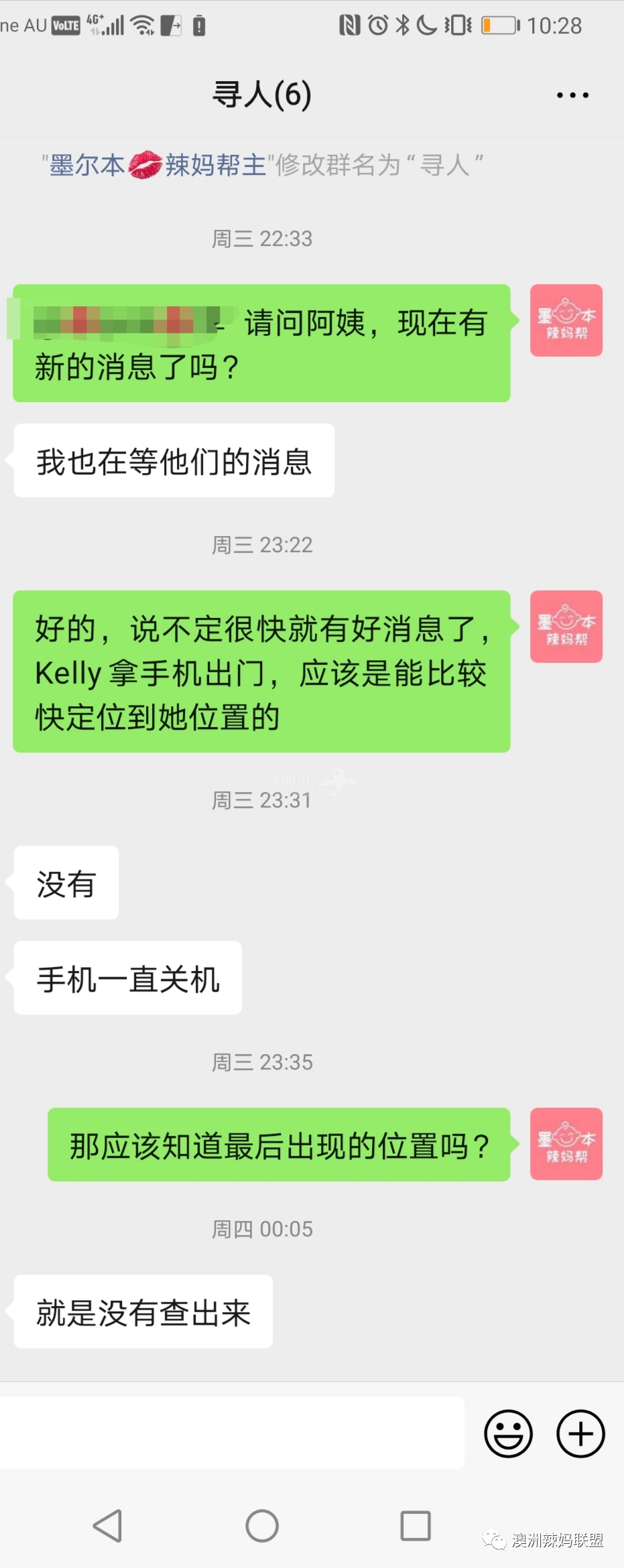Tap the avatar beside the Kelly 拿手机出门 message
The height and width of the screenshot is (1568, 624).
pyautogui.click(x=566, y=627)
